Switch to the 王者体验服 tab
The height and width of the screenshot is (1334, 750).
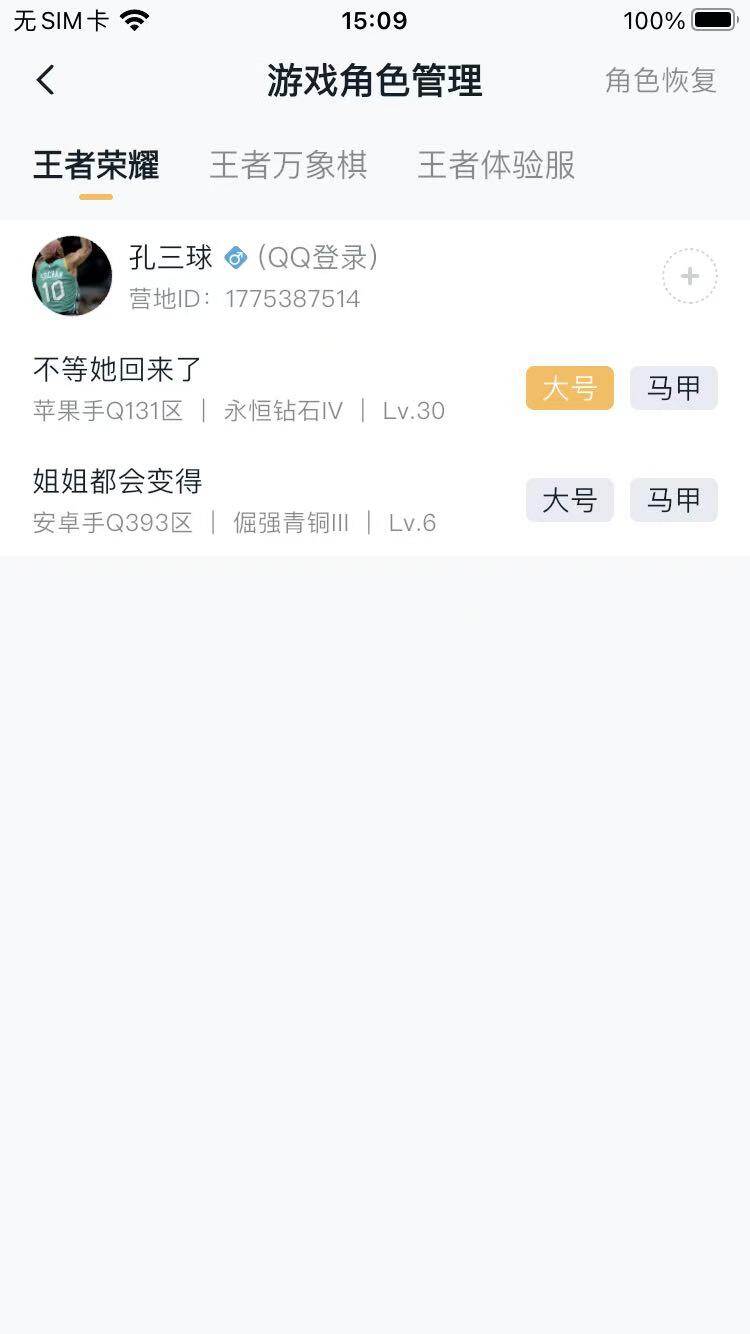coord(494,165)
